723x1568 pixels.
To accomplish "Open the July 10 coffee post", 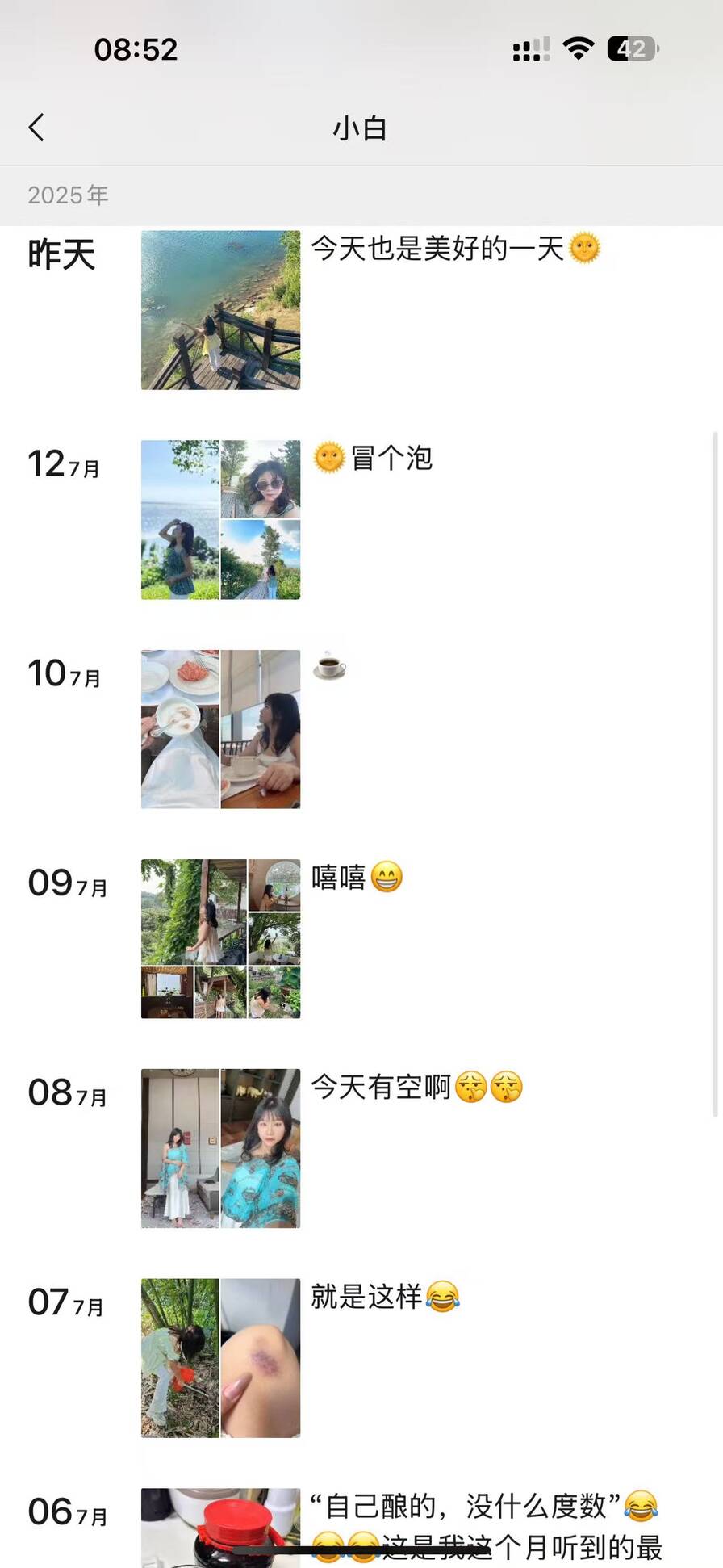I will pos(220,729).
